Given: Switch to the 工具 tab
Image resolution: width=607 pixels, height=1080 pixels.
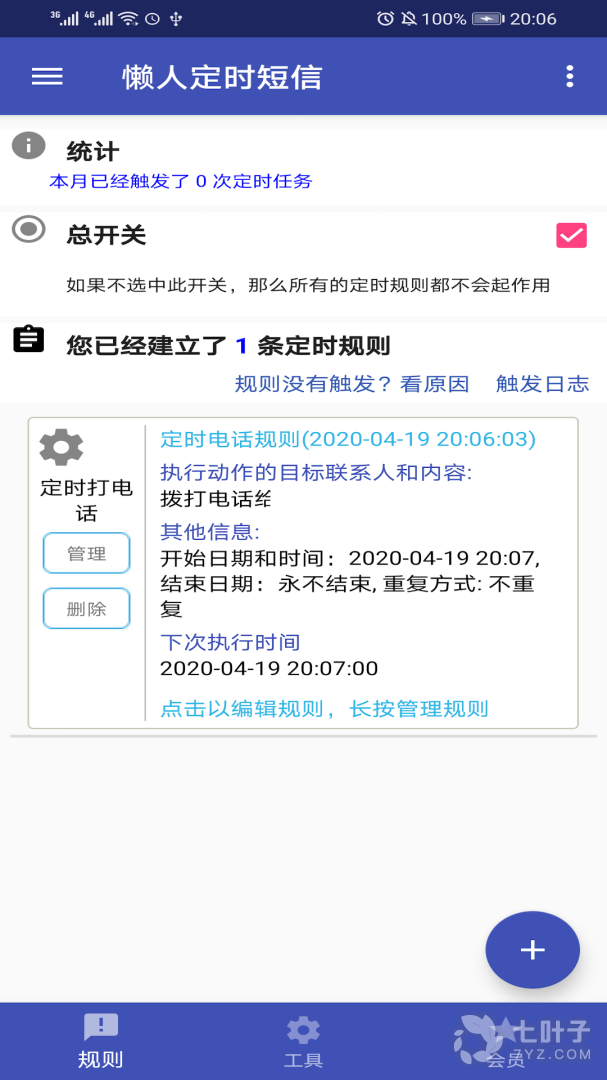Looking at the screenshot, I should [303, 1041].
